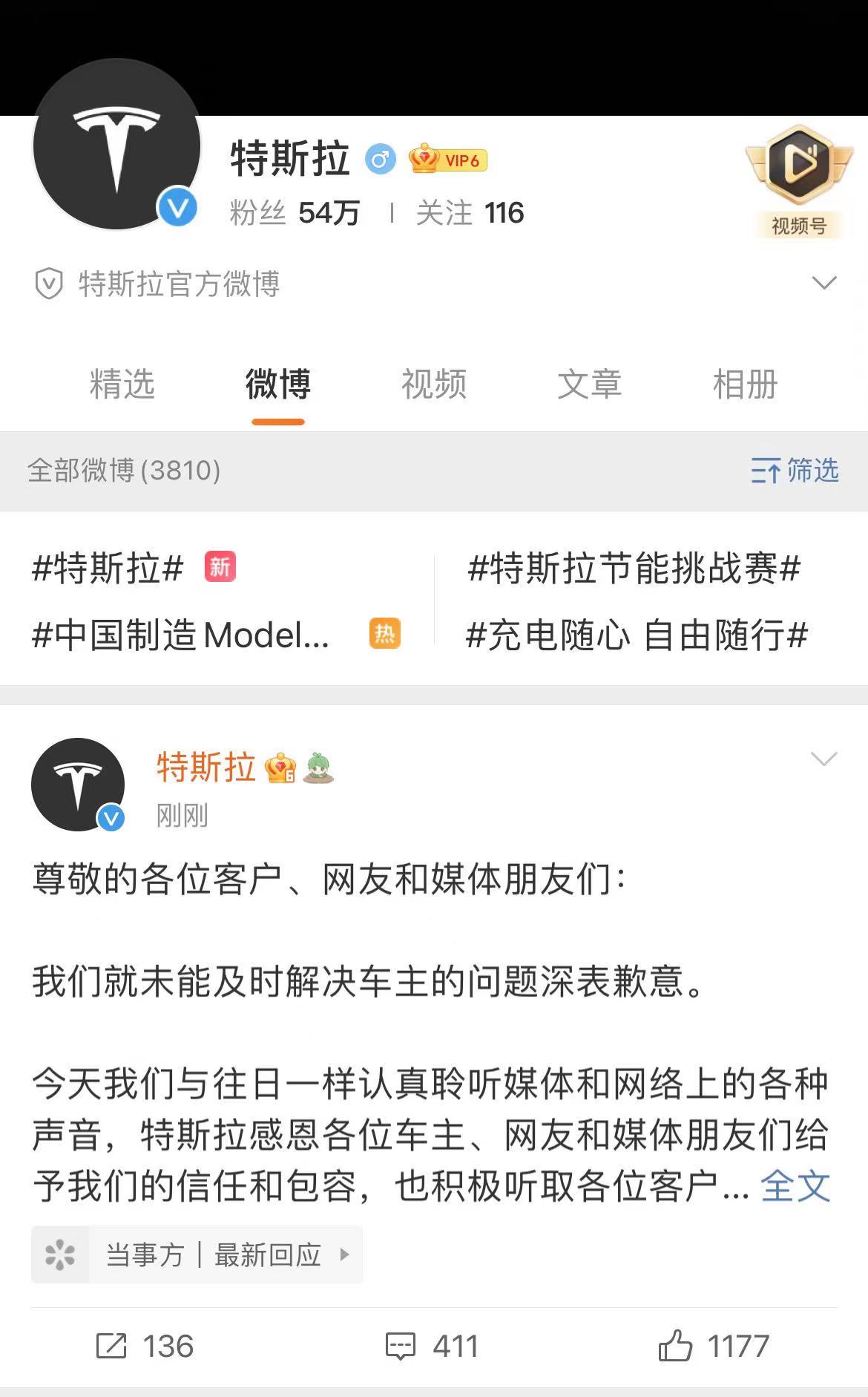Screen dimensions: 868x1397
Task: View the 粉丝 54万 followers list
Action: tap(295, 214)
